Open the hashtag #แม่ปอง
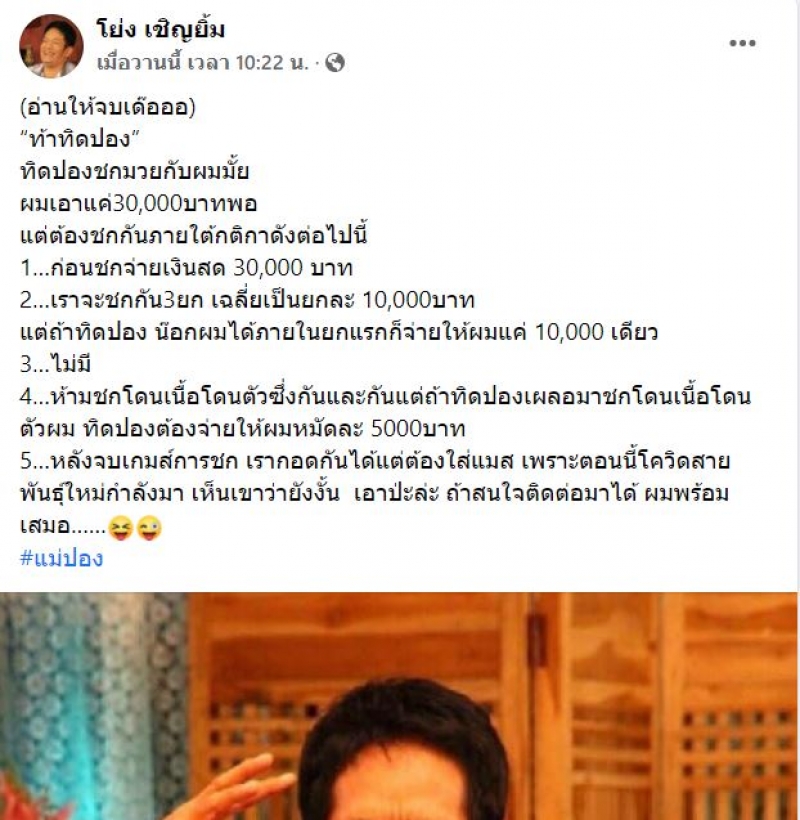Viewport: 800px width, 820px height. 60,558
